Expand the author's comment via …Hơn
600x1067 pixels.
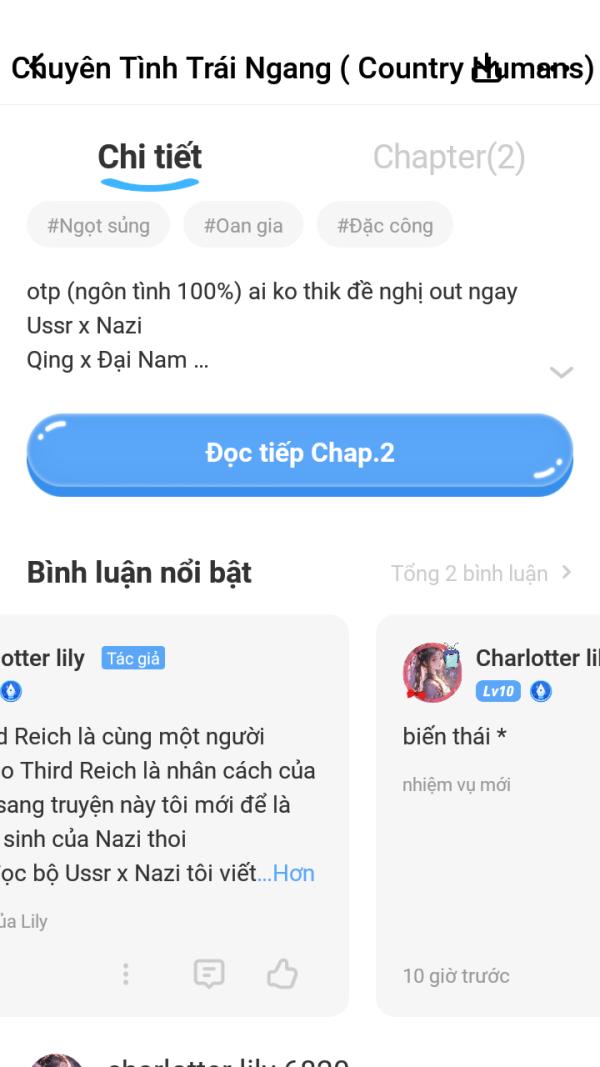tap(286, 873)
